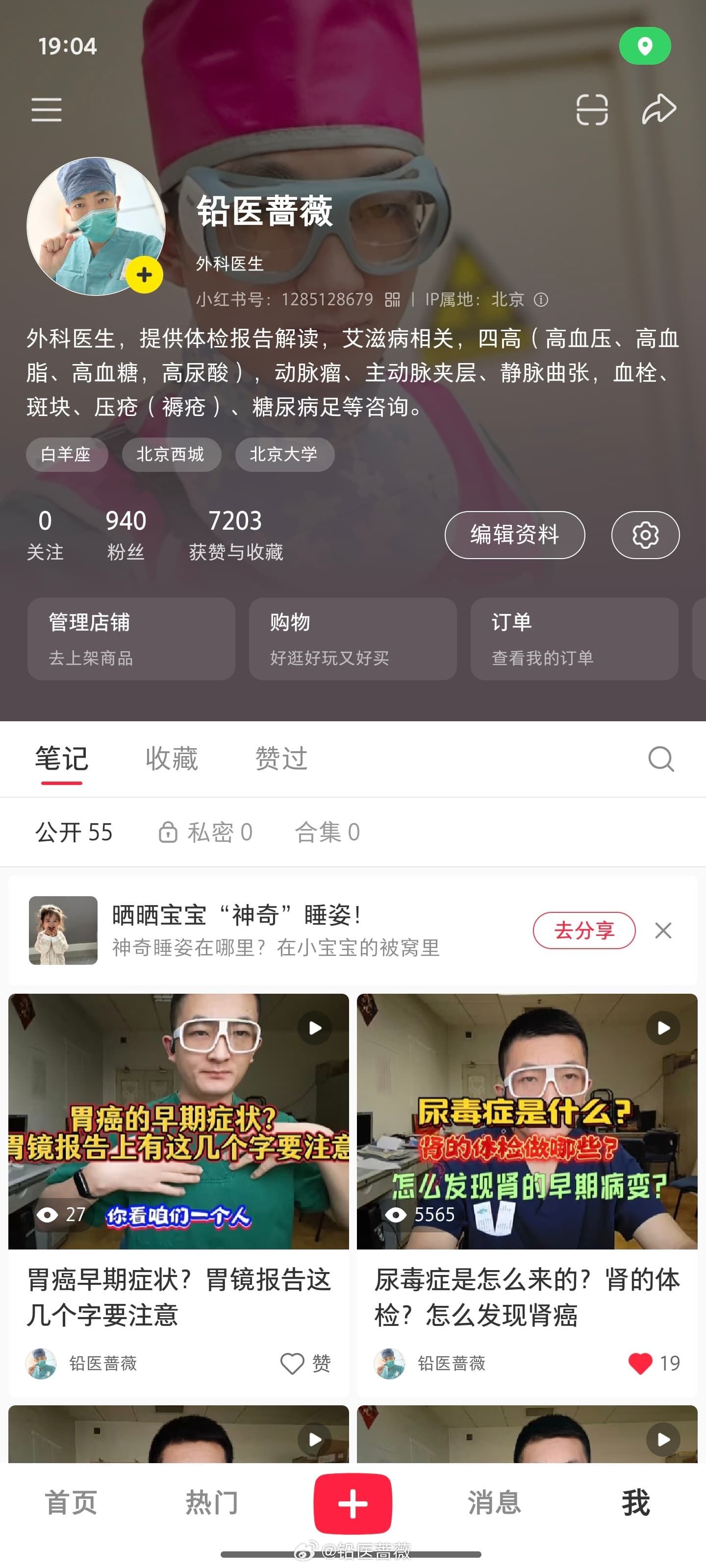Tap 去分享 on the baby sleeping banner
The height and width of the screenshot is (1568, 706).
pos(583,930)
